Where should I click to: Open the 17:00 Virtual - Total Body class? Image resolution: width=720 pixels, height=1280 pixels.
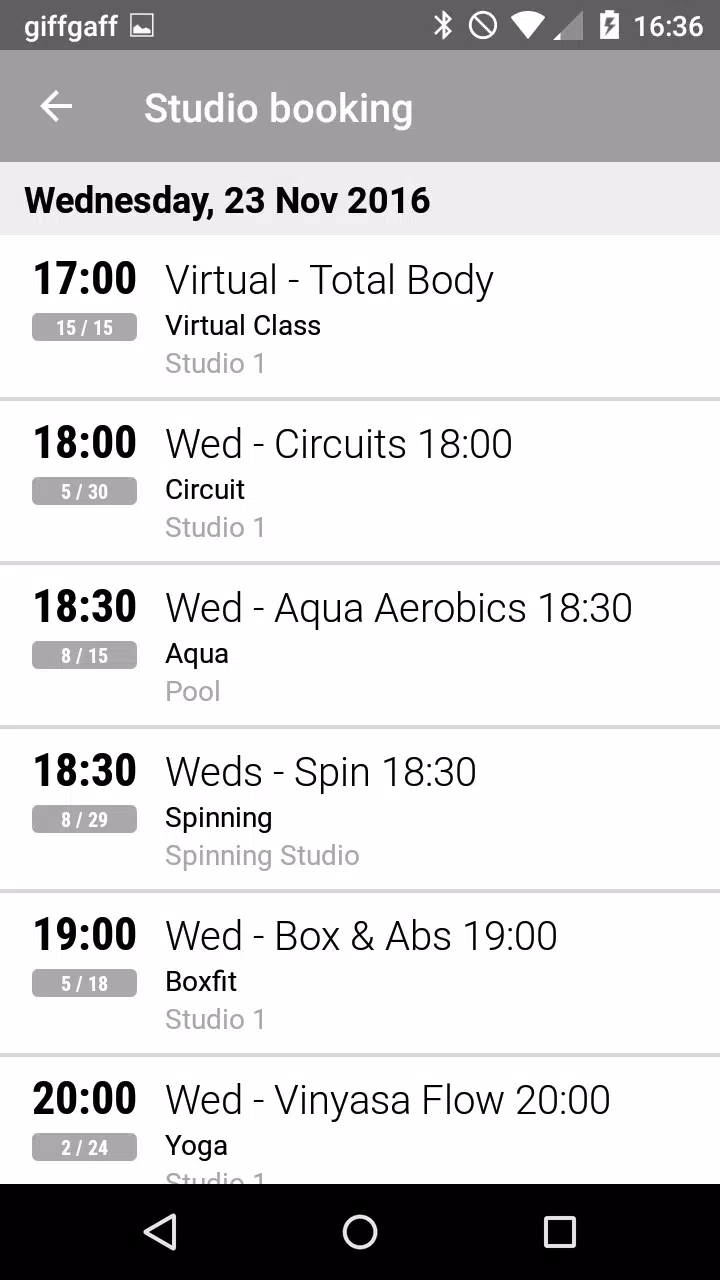[360, 317]
